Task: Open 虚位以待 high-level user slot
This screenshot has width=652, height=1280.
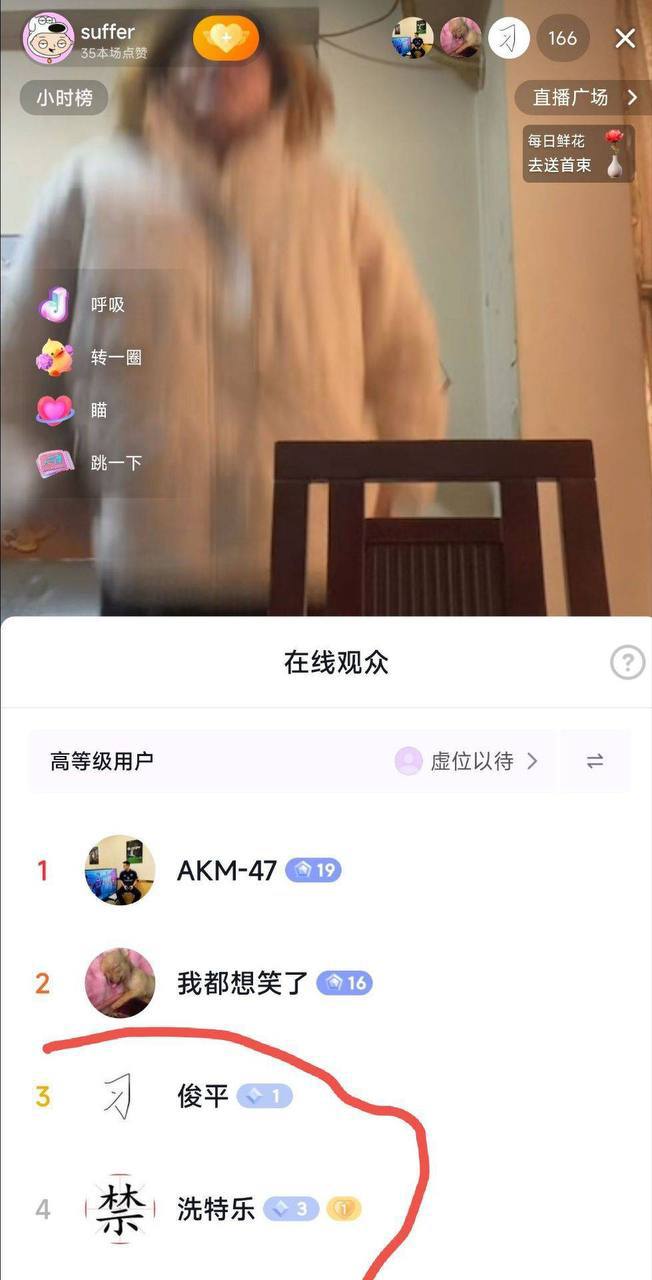Action: tap(466, 761)
